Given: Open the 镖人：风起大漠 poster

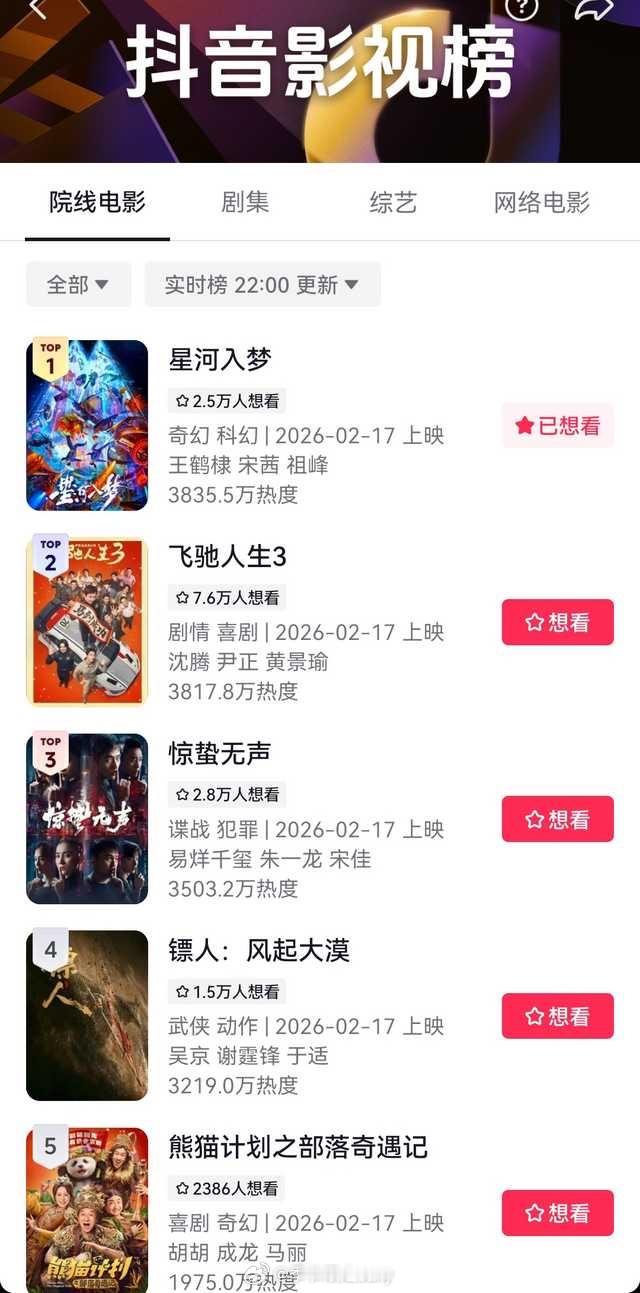Looking at the screenshot, I should pyautogui.click(x=87, y=1015).
